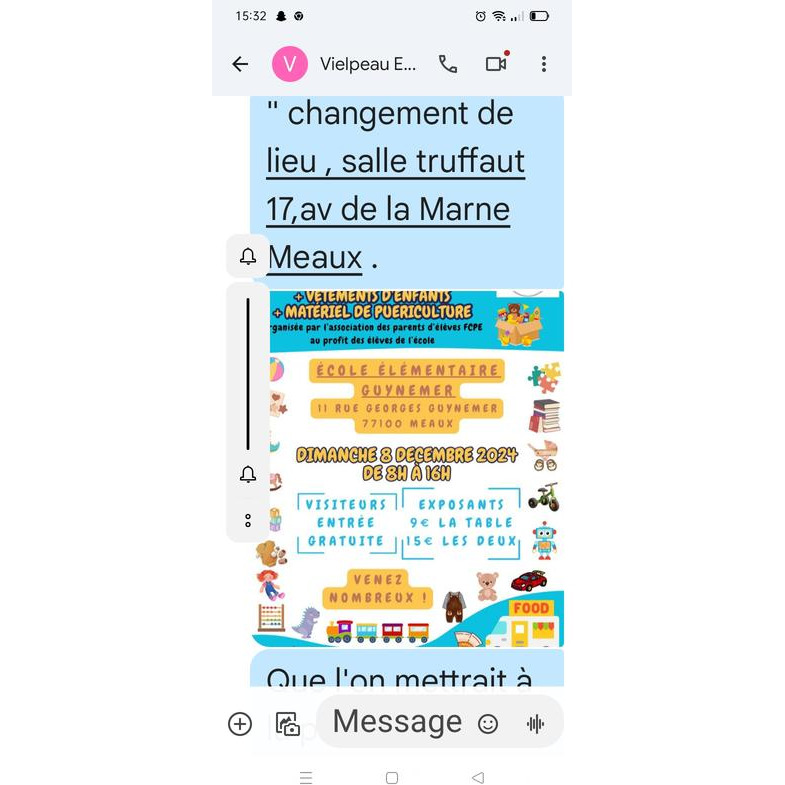The width and height of the screenshot is (785, 785).
Task: Tap the system back button
Action: pos(477,777)
